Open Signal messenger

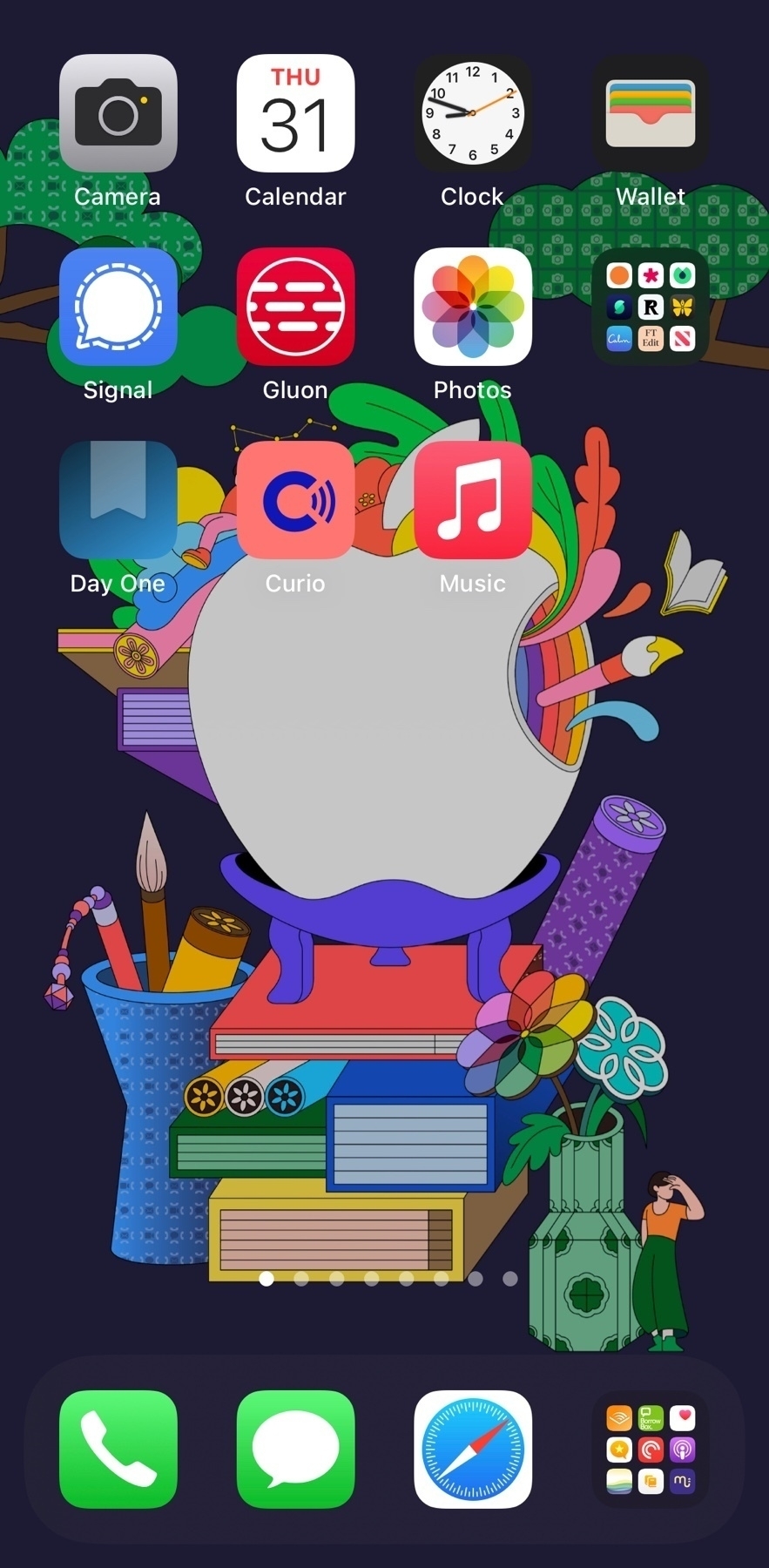pos(118,307)
